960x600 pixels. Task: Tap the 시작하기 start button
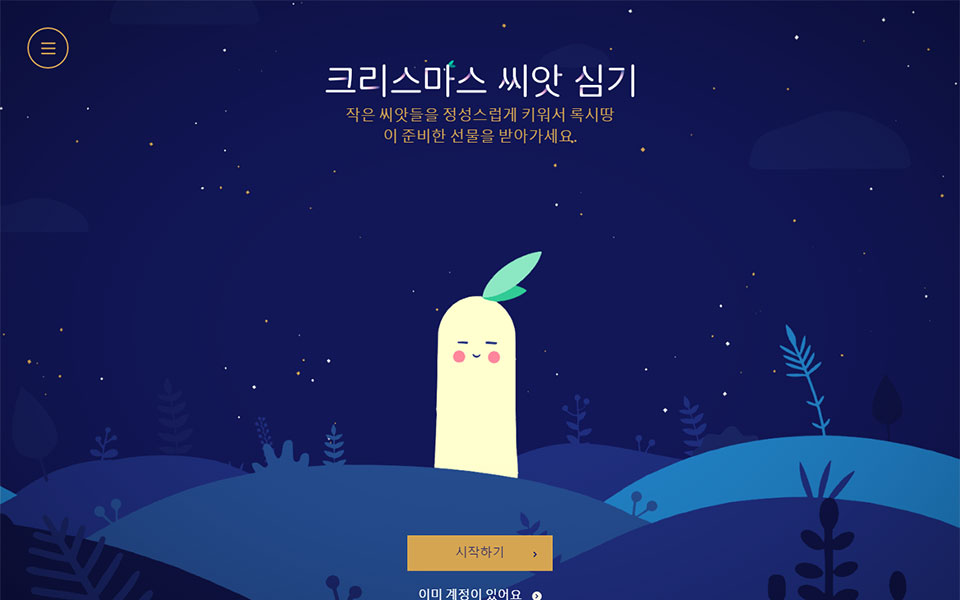(480, 553)
